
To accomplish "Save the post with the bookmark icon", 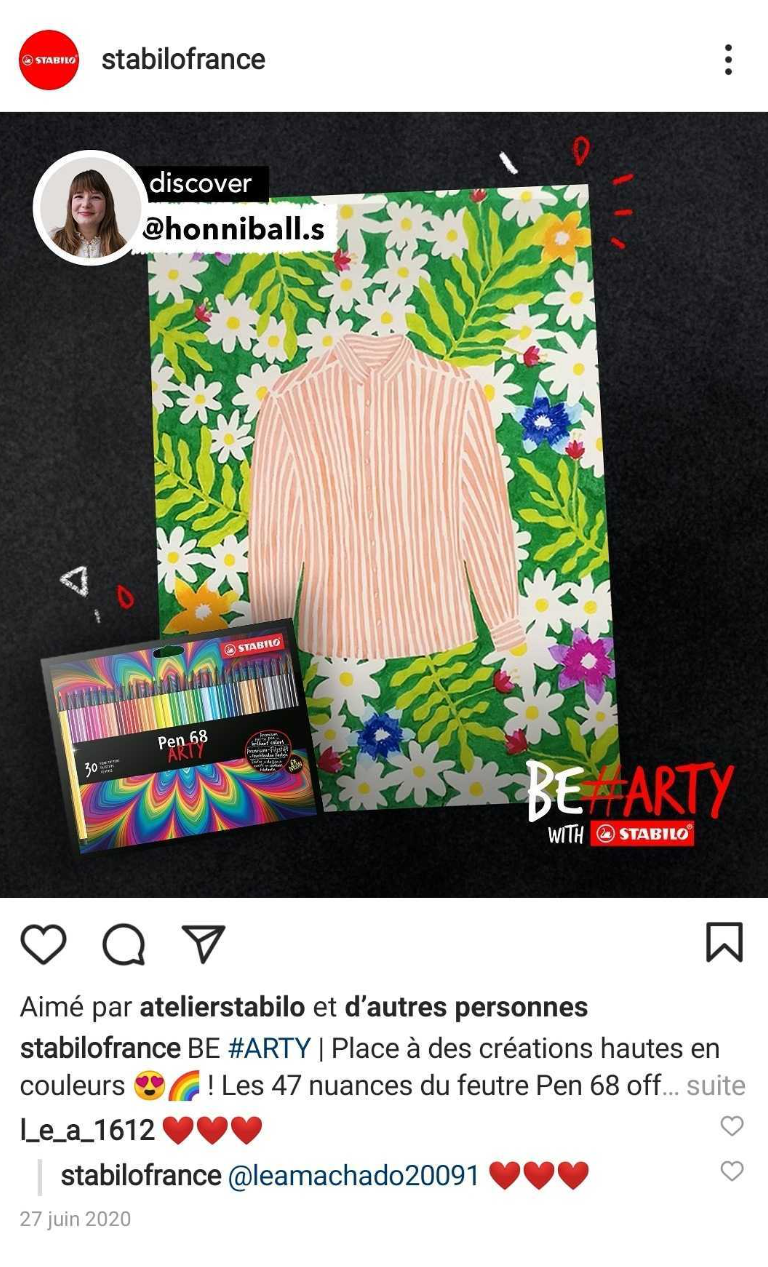I will coord(724,942).
